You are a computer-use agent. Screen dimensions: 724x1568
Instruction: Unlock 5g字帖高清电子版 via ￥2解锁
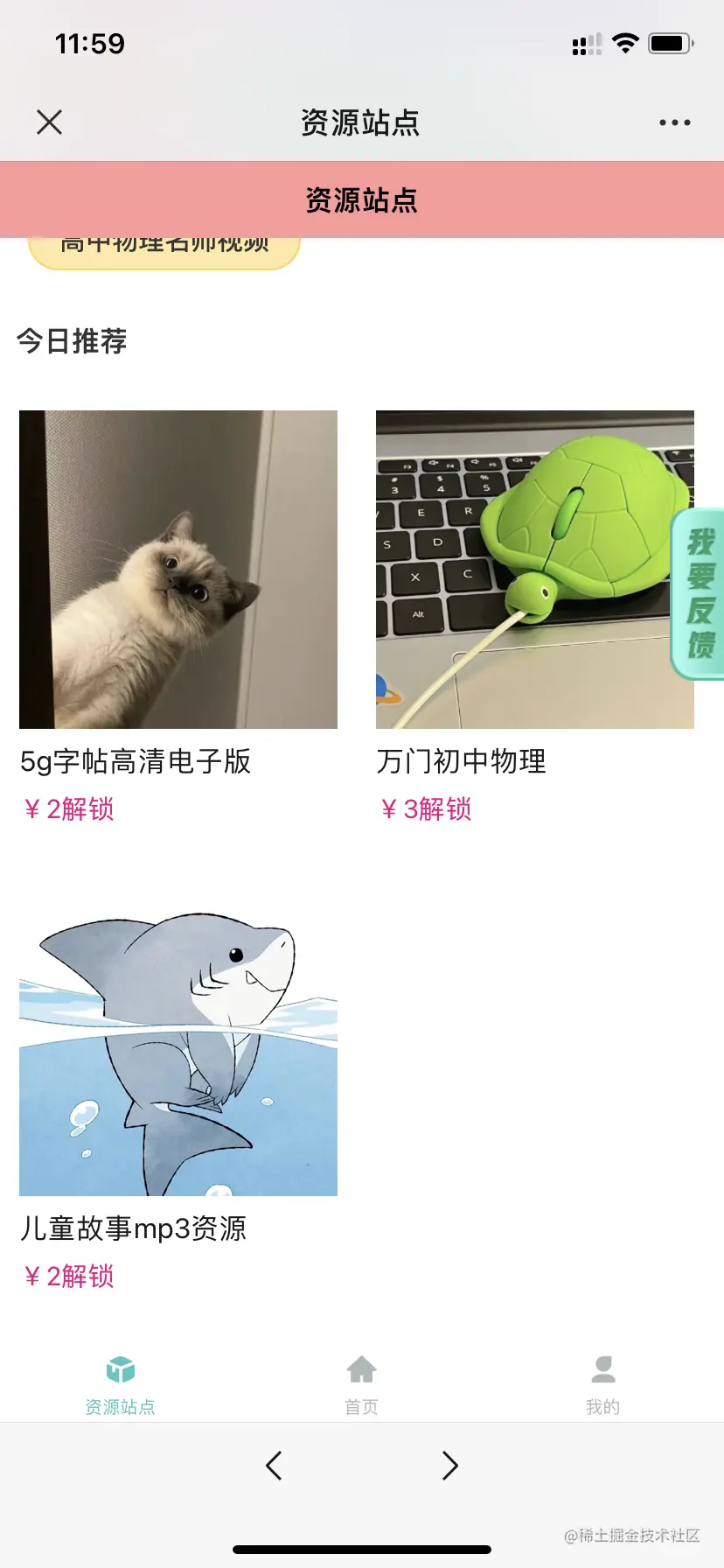pyautogui.click(x=67, y=810)
